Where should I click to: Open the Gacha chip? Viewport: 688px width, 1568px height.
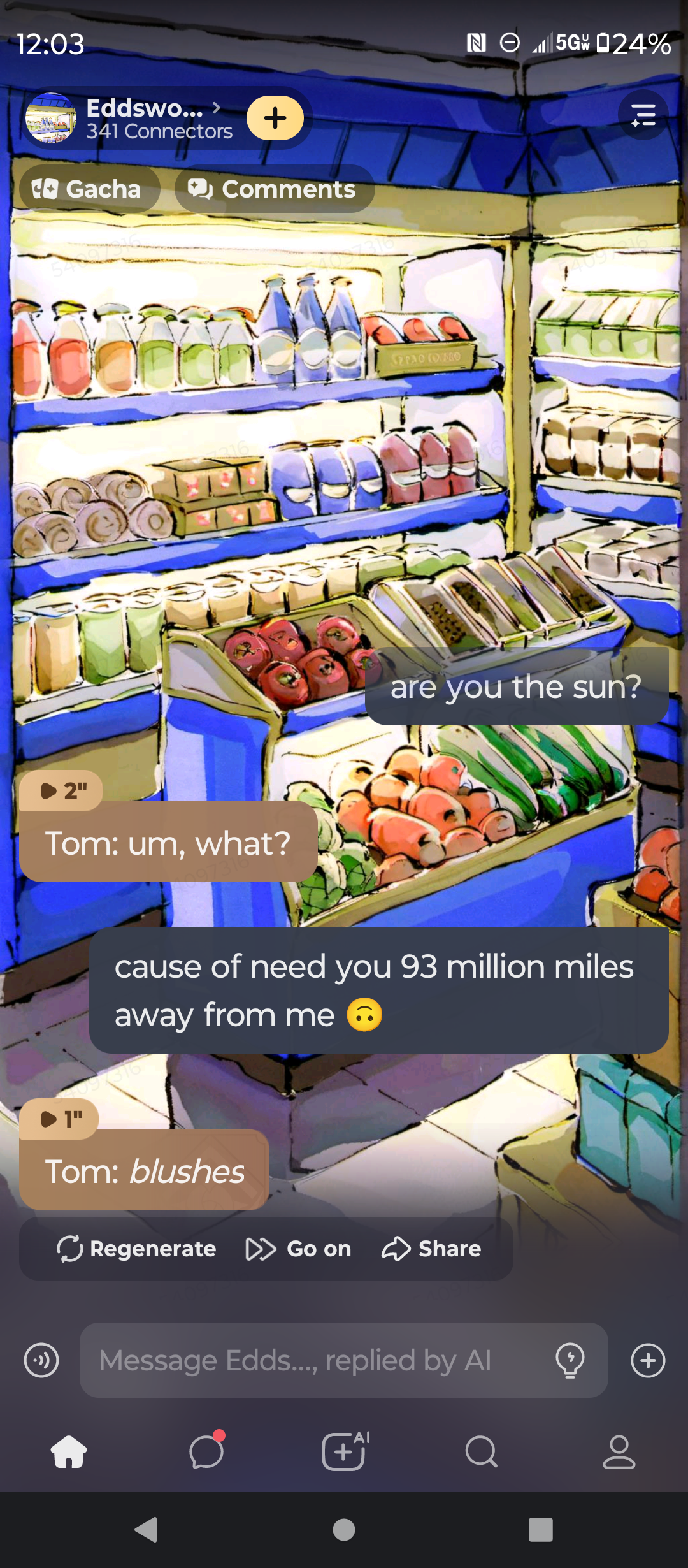(x=88, y=189)
